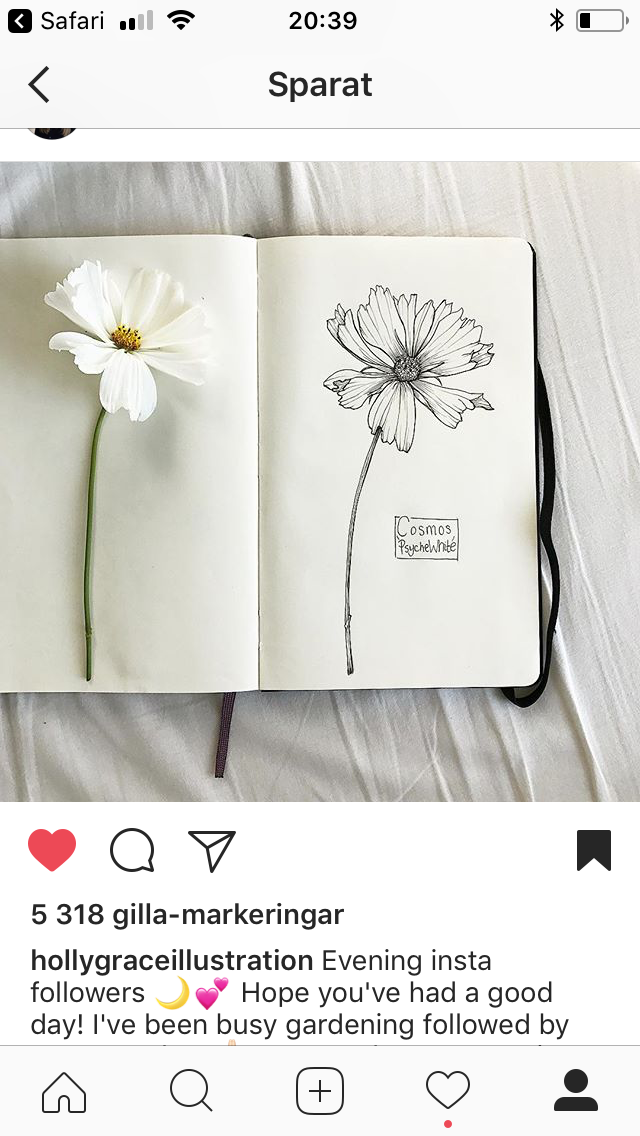Switch to the Home feed tab

click(x=64, y=1090)
